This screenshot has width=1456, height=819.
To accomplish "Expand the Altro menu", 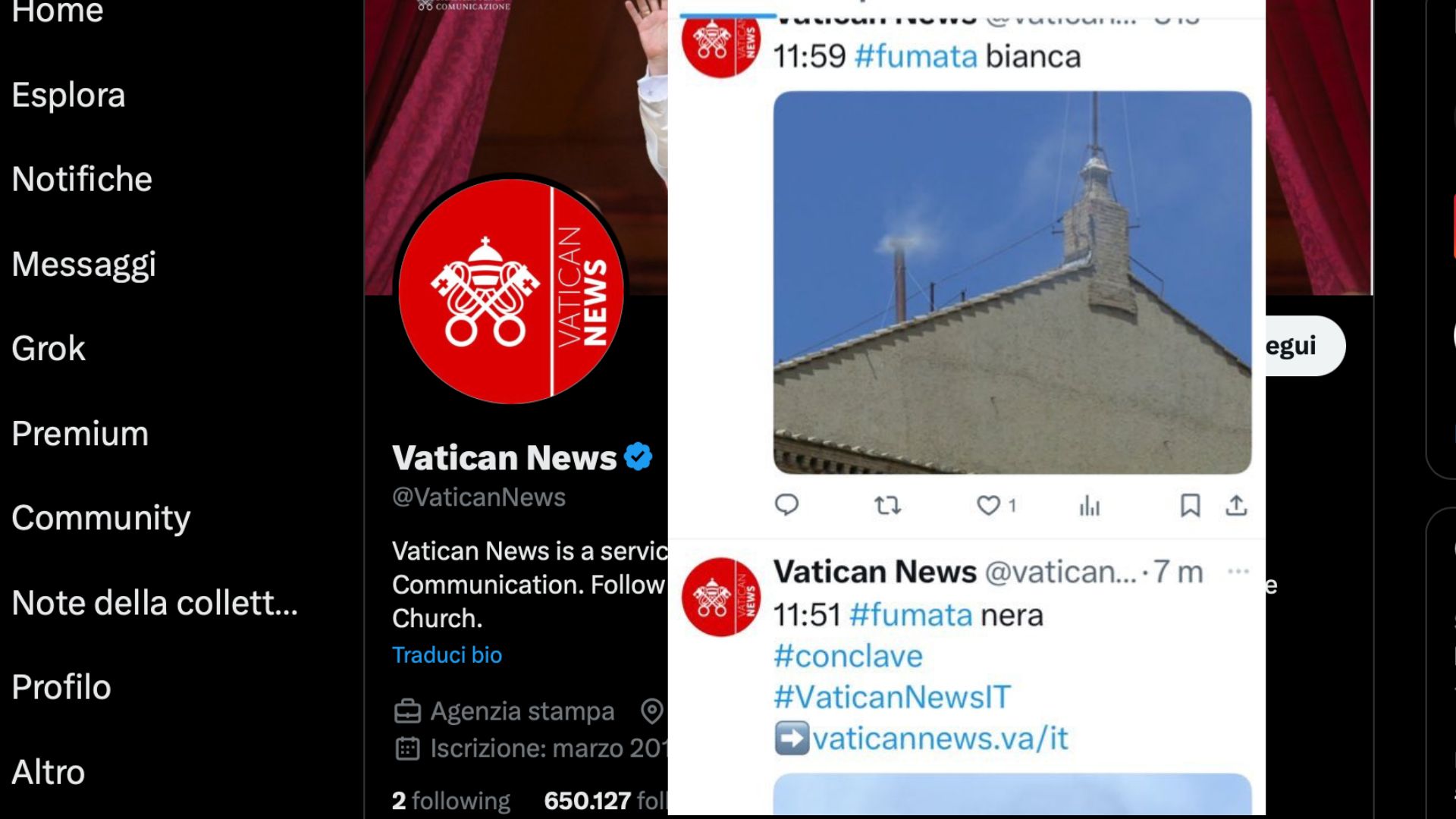I will coord(49,772).
